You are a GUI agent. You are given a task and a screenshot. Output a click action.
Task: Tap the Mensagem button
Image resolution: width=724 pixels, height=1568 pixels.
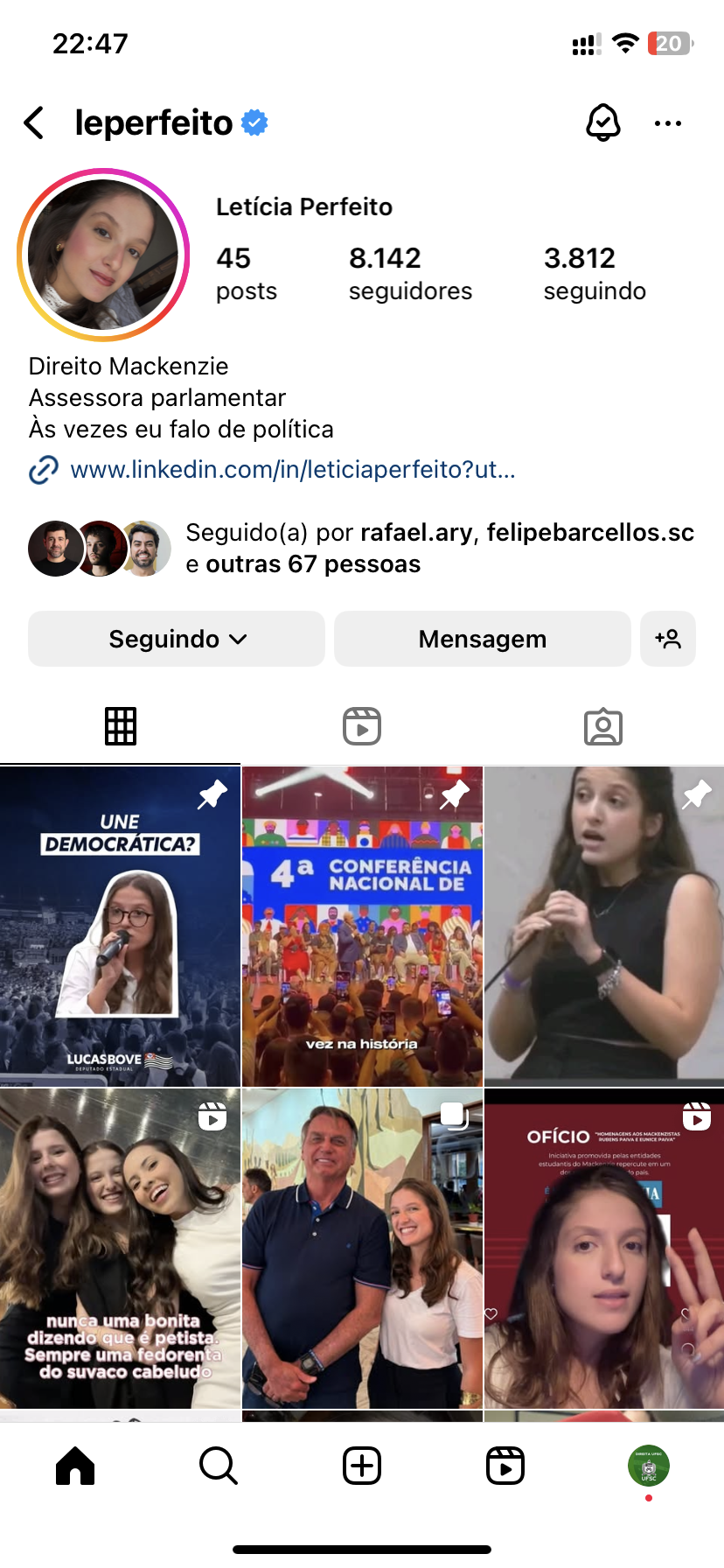(x=482, y=639)
